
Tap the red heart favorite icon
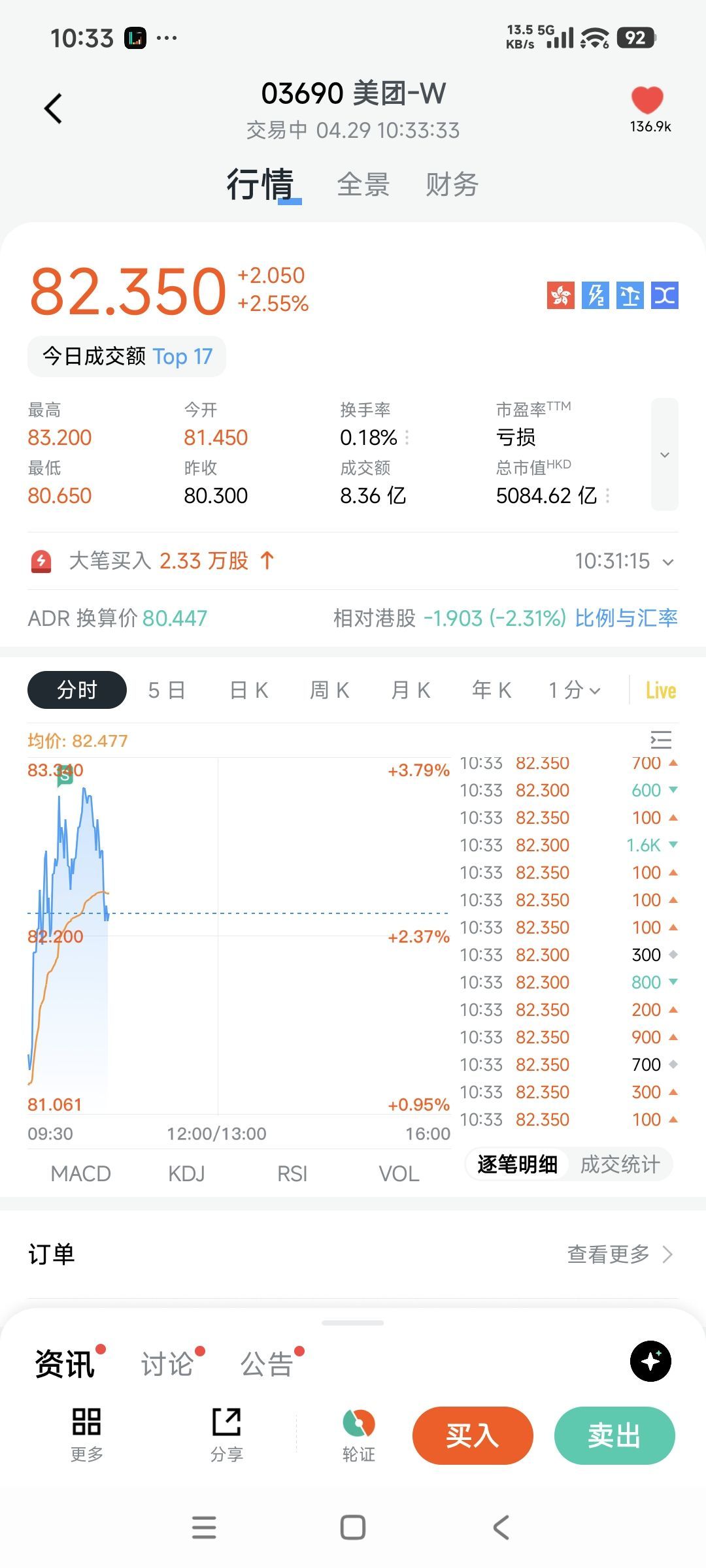647,101
